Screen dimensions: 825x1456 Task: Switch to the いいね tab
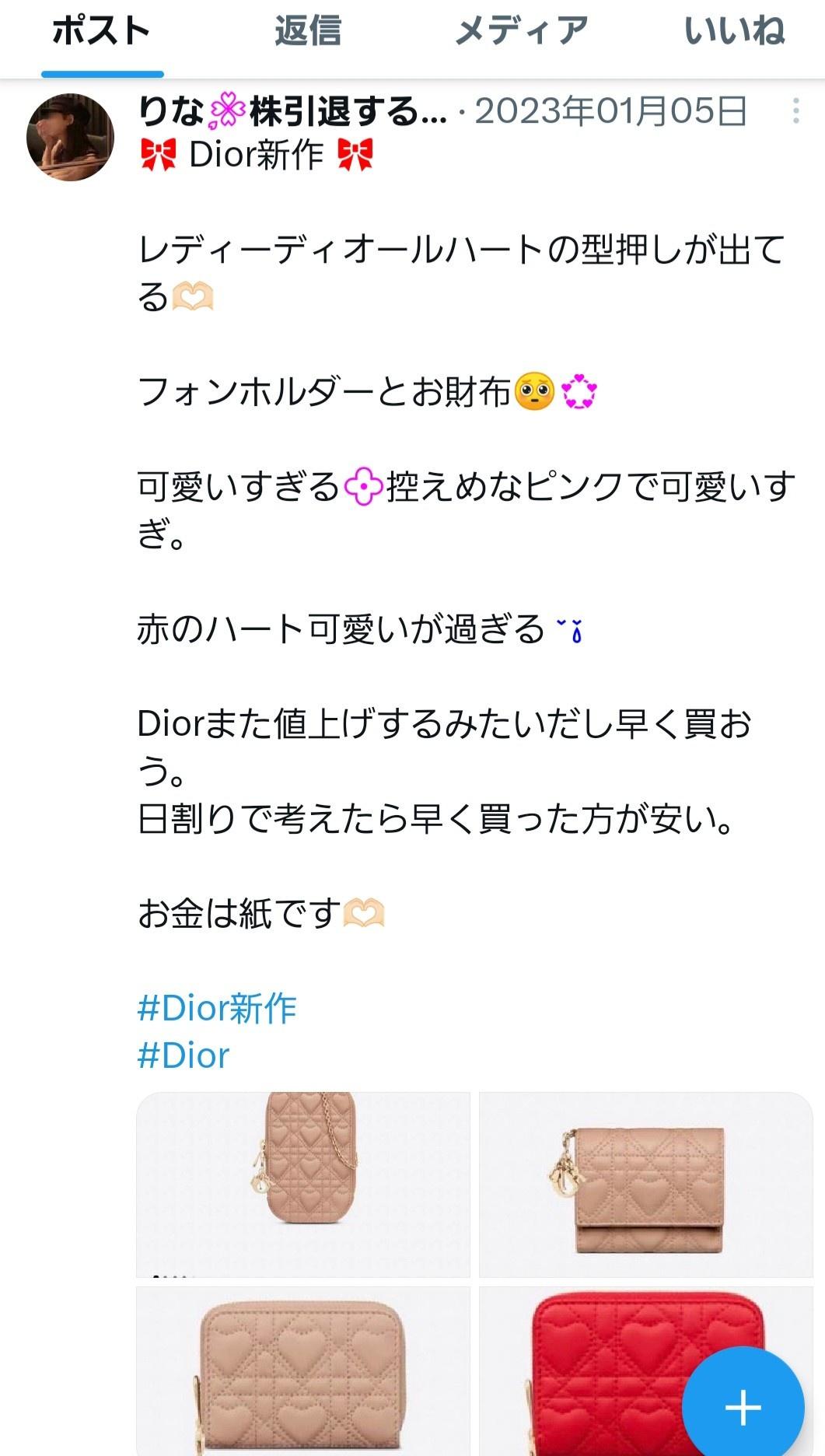(734, 33)
